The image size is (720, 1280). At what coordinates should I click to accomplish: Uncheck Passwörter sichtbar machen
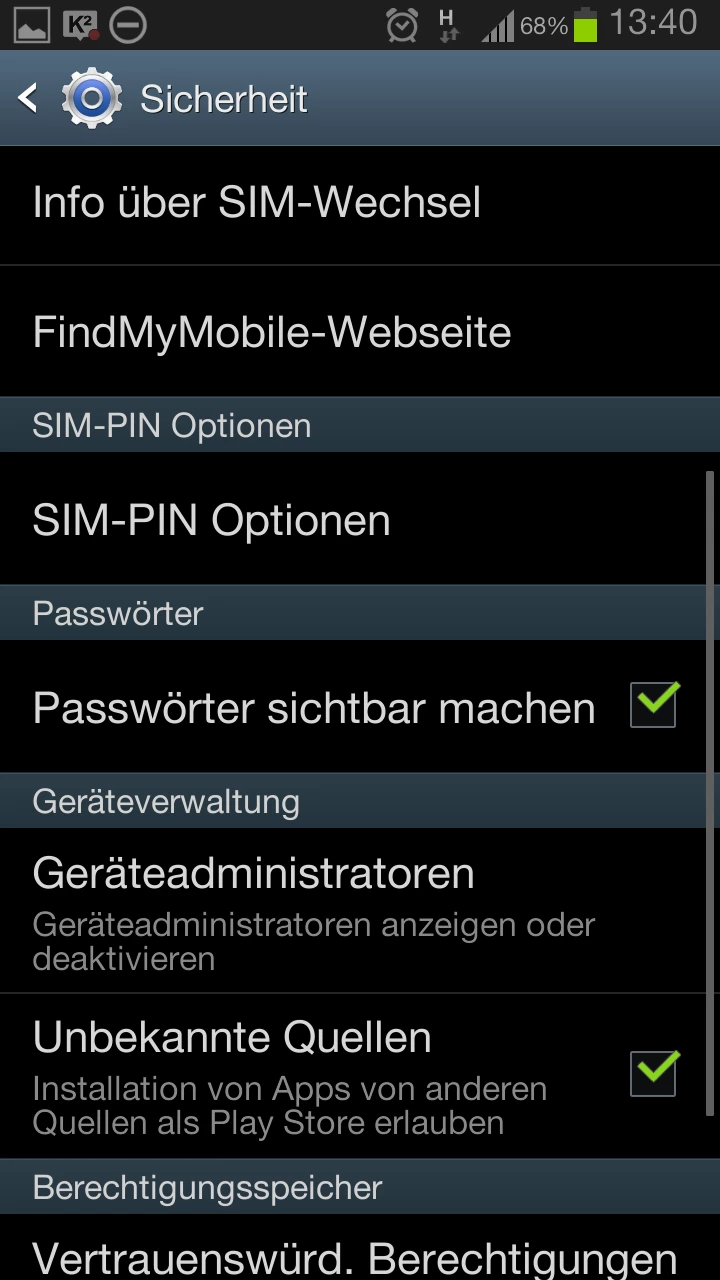click(x=654, y=705)
